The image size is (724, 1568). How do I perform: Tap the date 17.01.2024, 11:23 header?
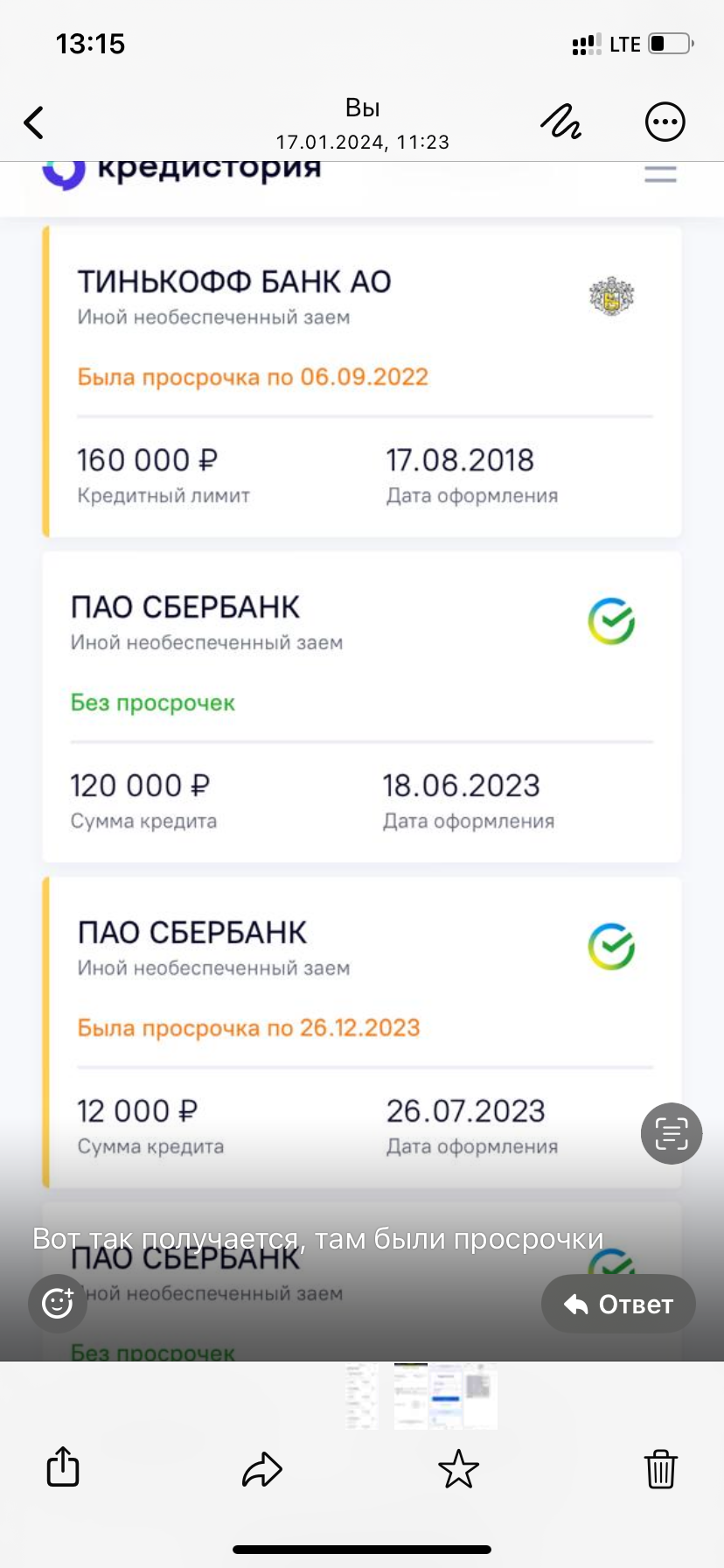point(364,141)
